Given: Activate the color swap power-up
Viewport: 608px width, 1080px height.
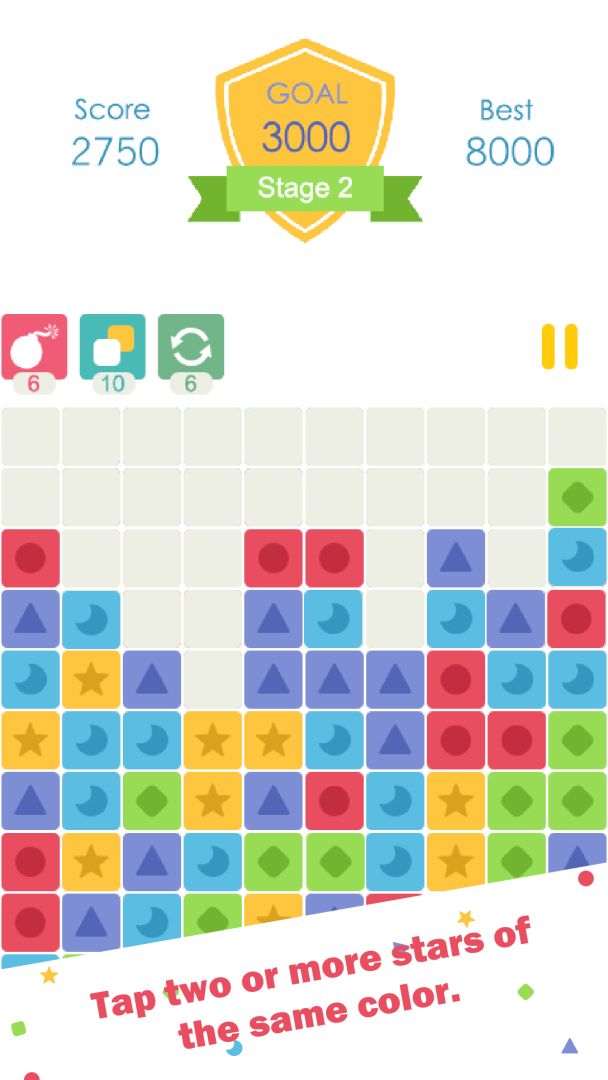Looking at the screenshot, I should 112,347.
